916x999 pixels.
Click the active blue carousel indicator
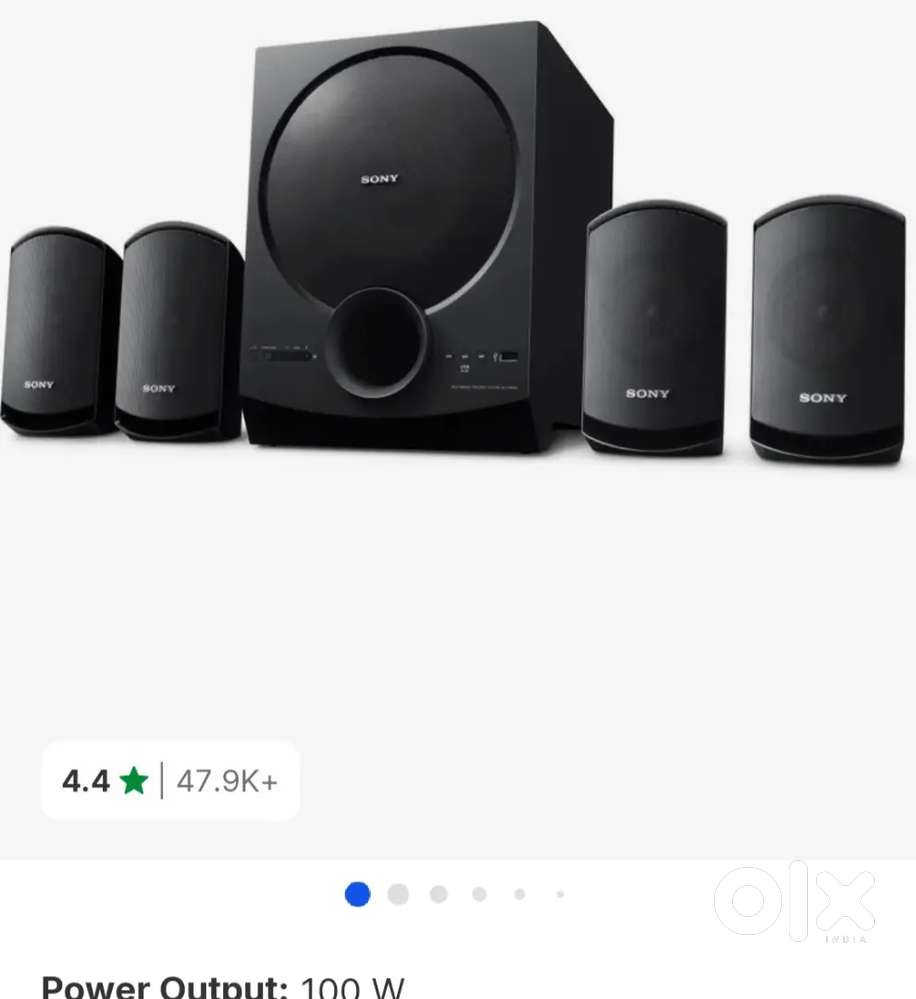click(357, 895)
